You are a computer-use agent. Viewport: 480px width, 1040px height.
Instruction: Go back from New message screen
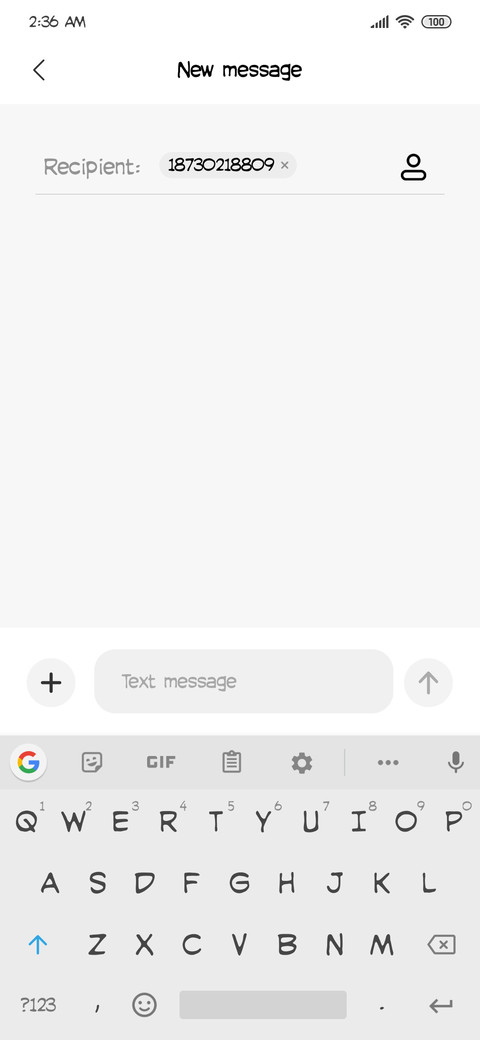[38, 70]
